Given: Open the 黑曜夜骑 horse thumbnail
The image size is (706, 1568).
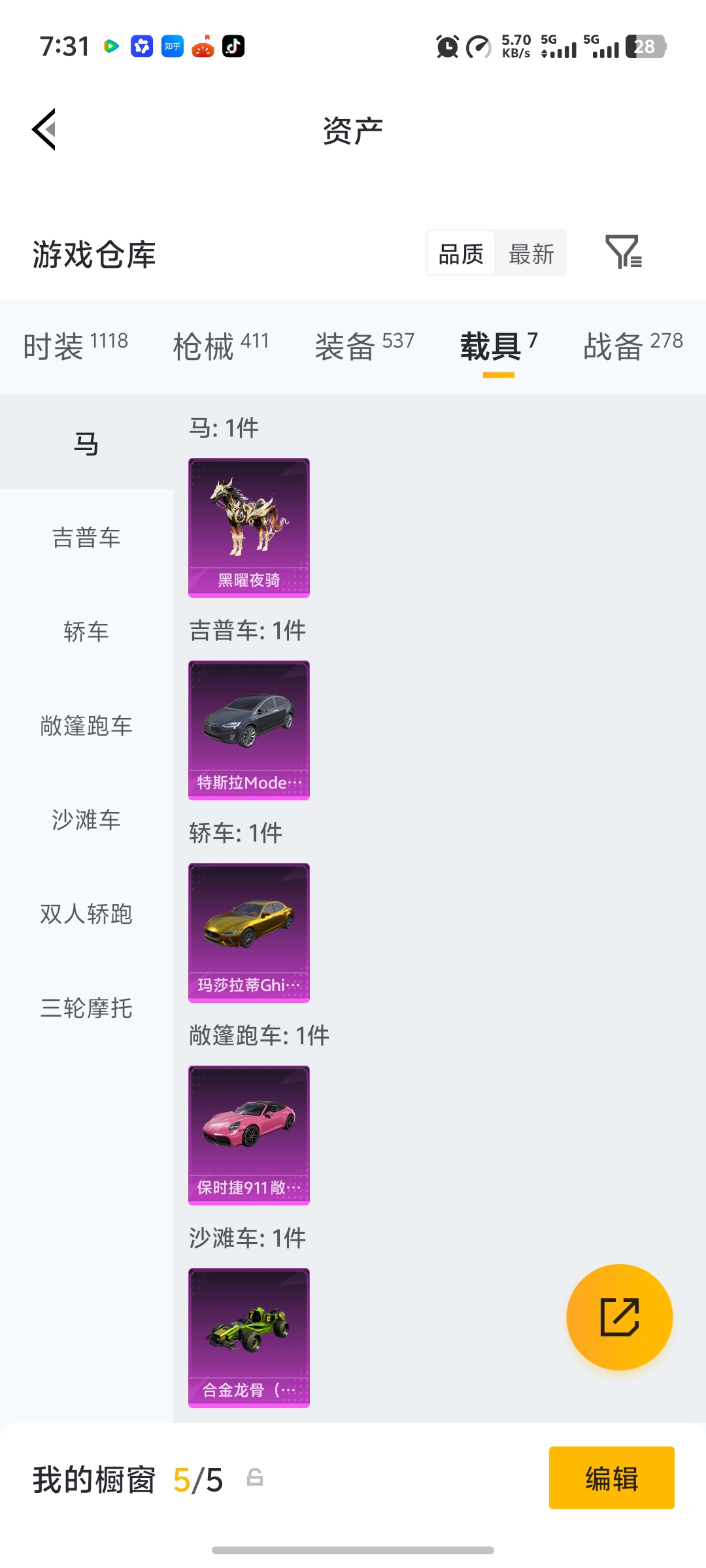Looking at the screenshot, I should click(248, 528).
